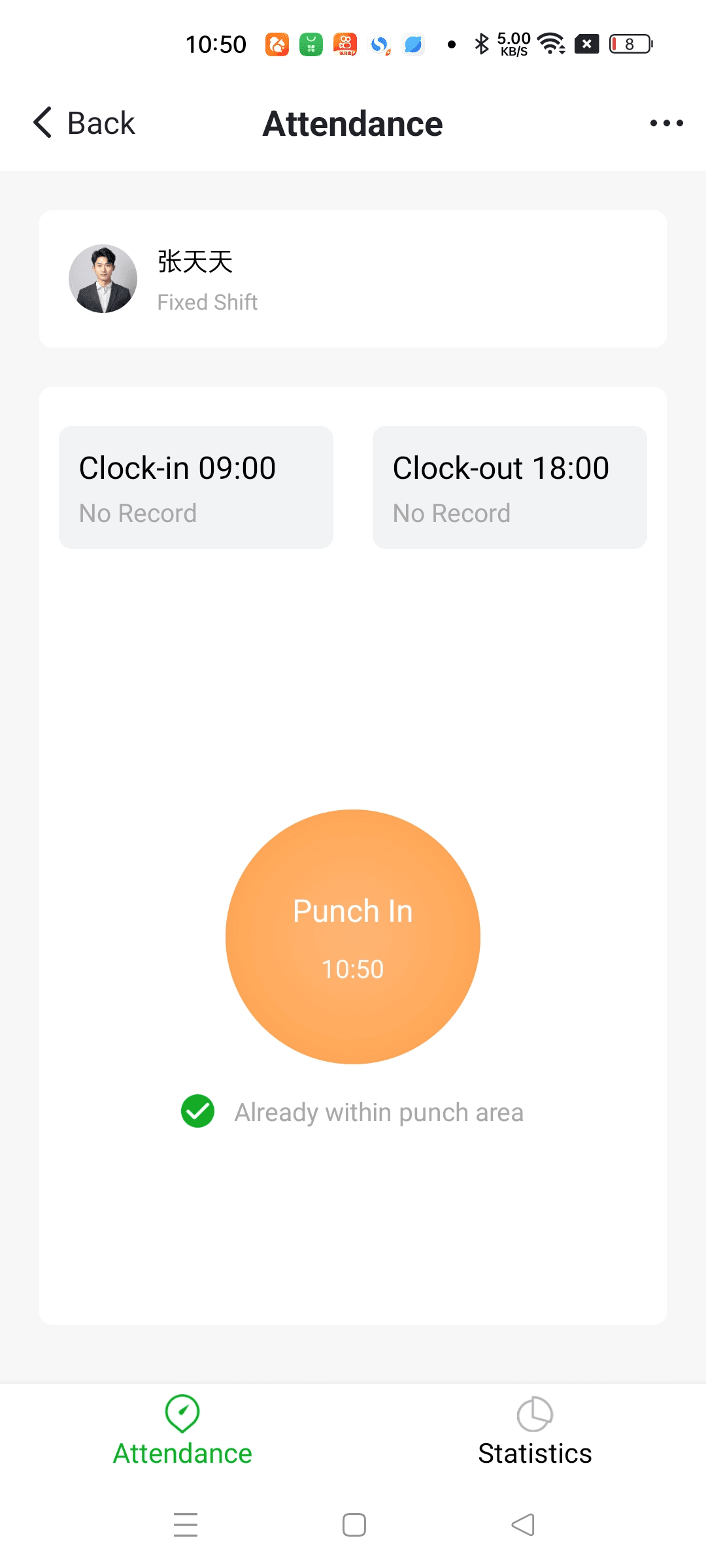This screenshot has width=706, height=1568.
Task: Tap the system home button
Action: click(x=354, y=1525)
